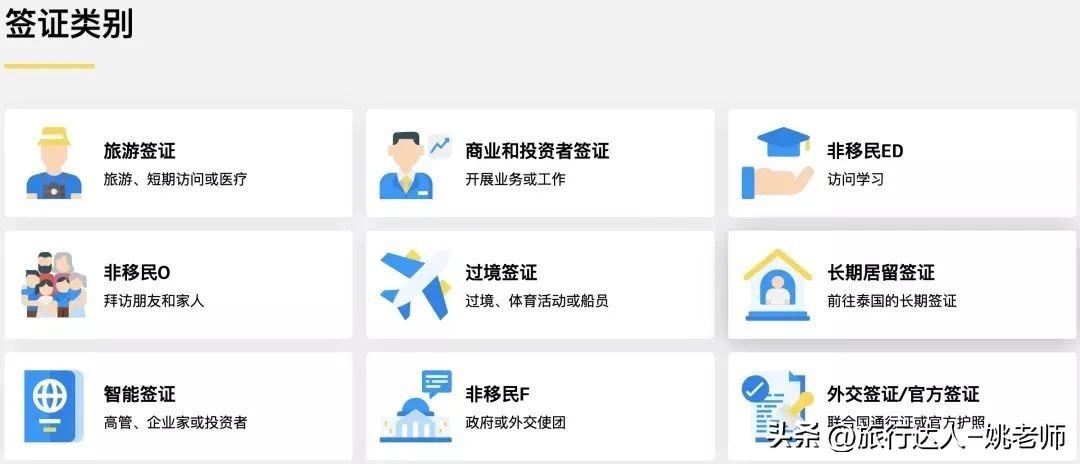The image size is (1080, 464).
Task: Select the 过境签证 card
Action: click(540, 285)
